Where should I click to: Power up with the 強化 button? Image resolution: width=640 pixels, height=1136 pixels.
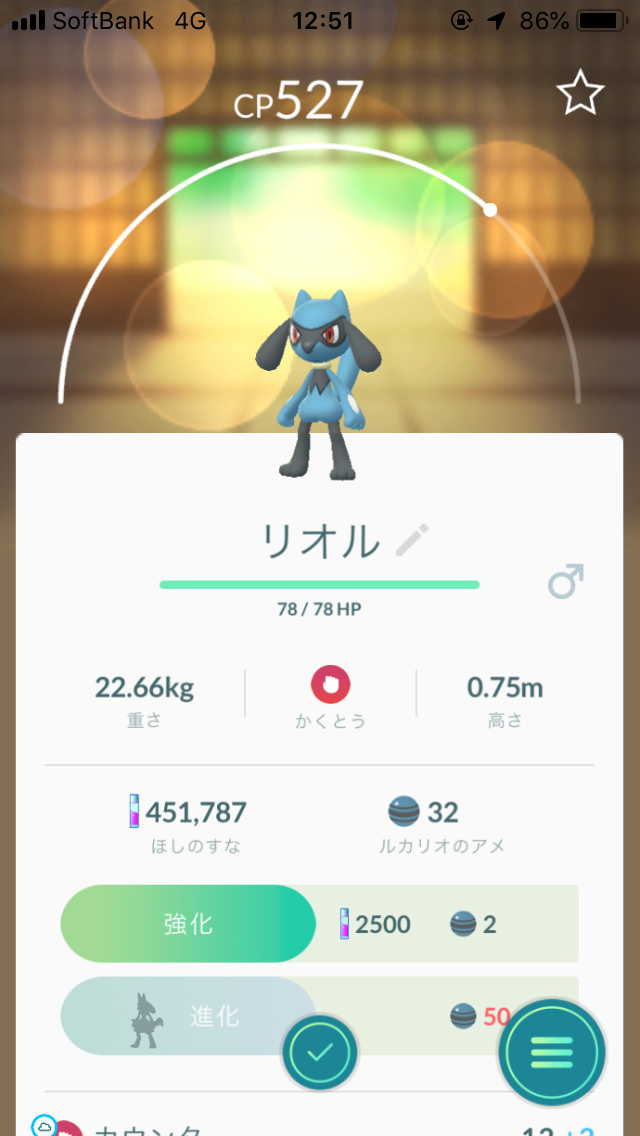[188, 924]
